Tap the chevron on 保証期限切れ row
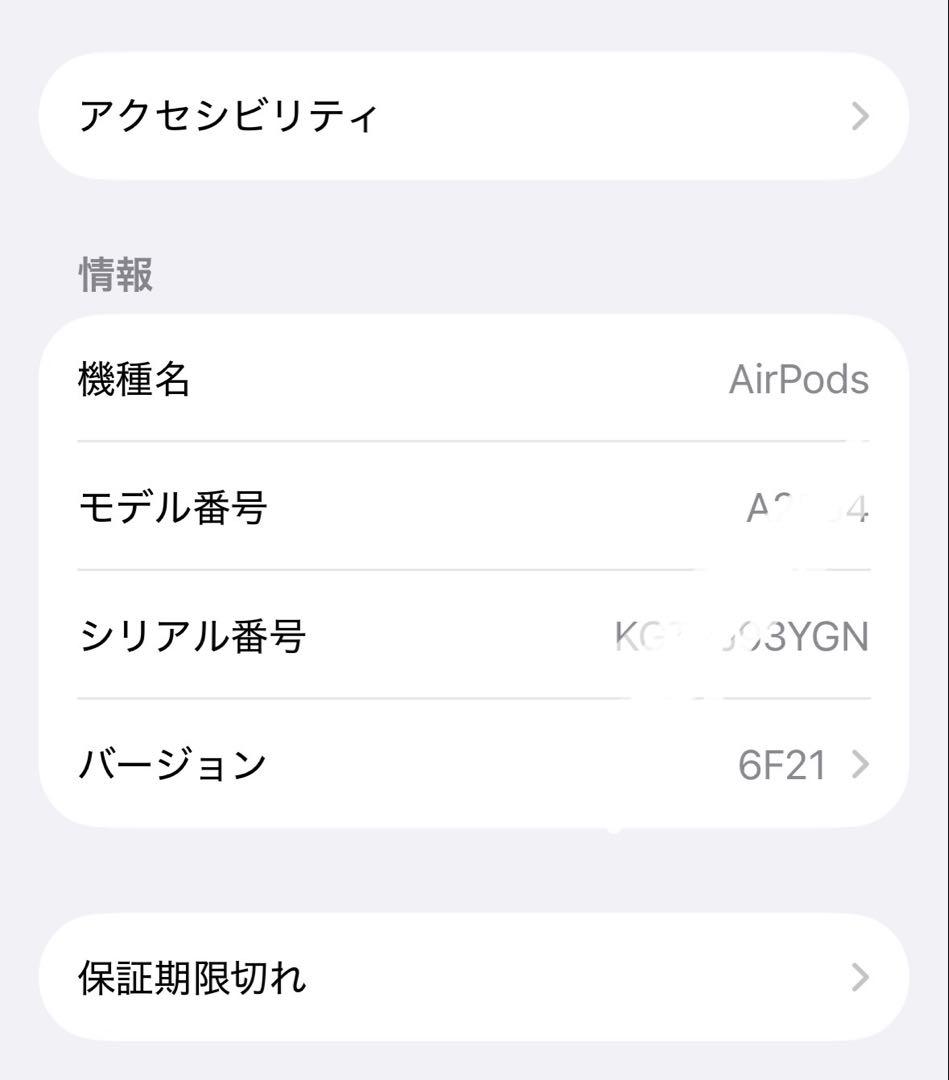Screen dimensions: 949x1080 [858, 979]
